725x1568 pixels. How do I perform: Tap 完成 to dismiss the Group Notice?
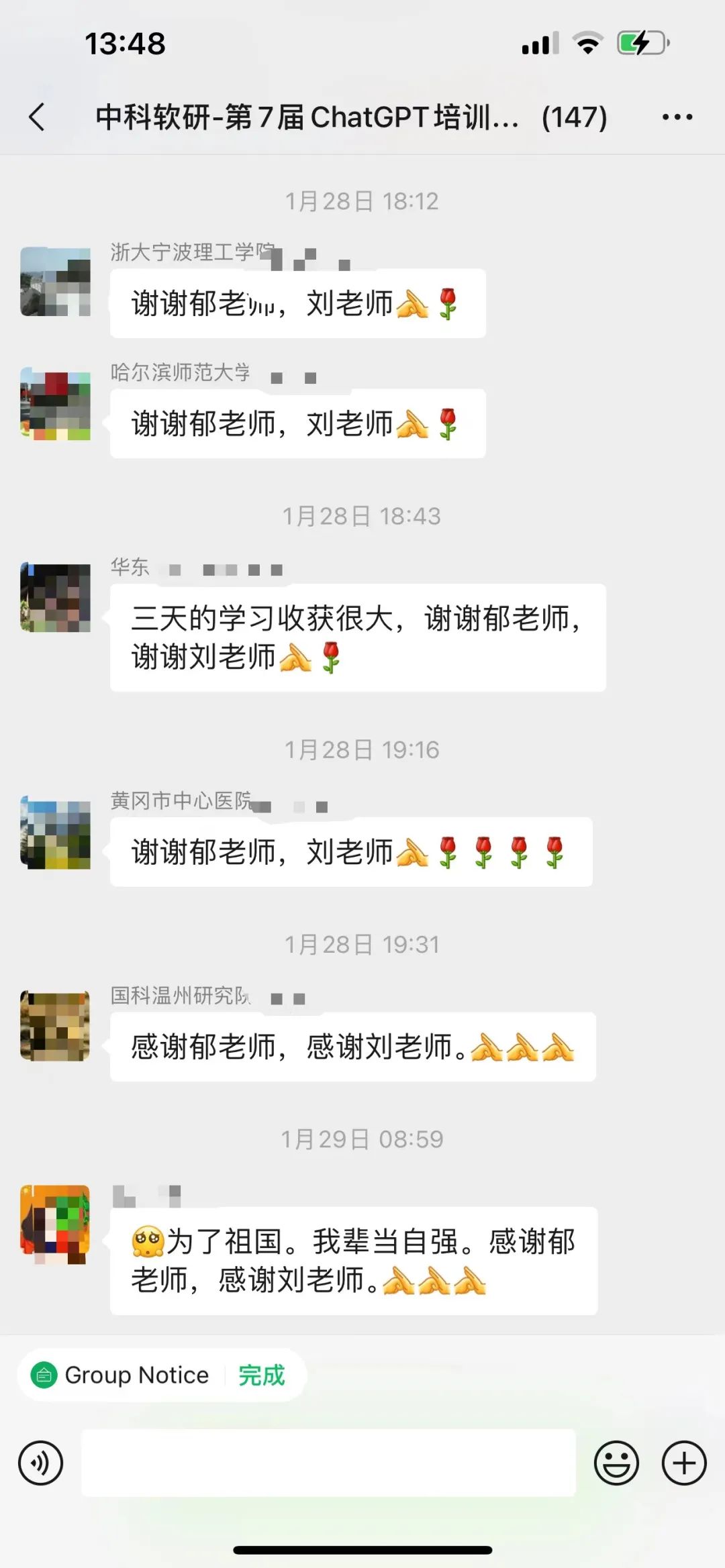261,1375
